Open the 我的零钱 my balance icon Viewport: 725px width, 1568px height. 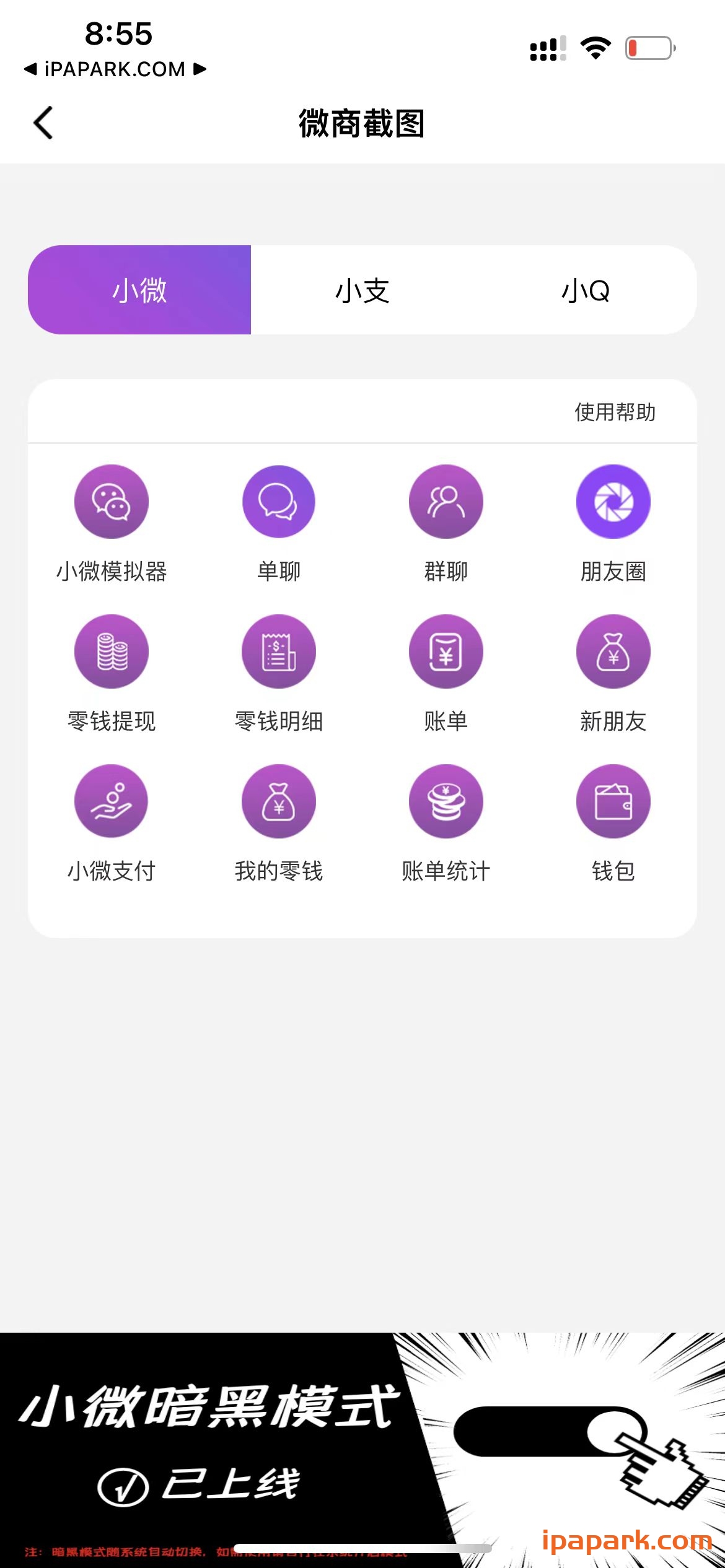point(278,801)
